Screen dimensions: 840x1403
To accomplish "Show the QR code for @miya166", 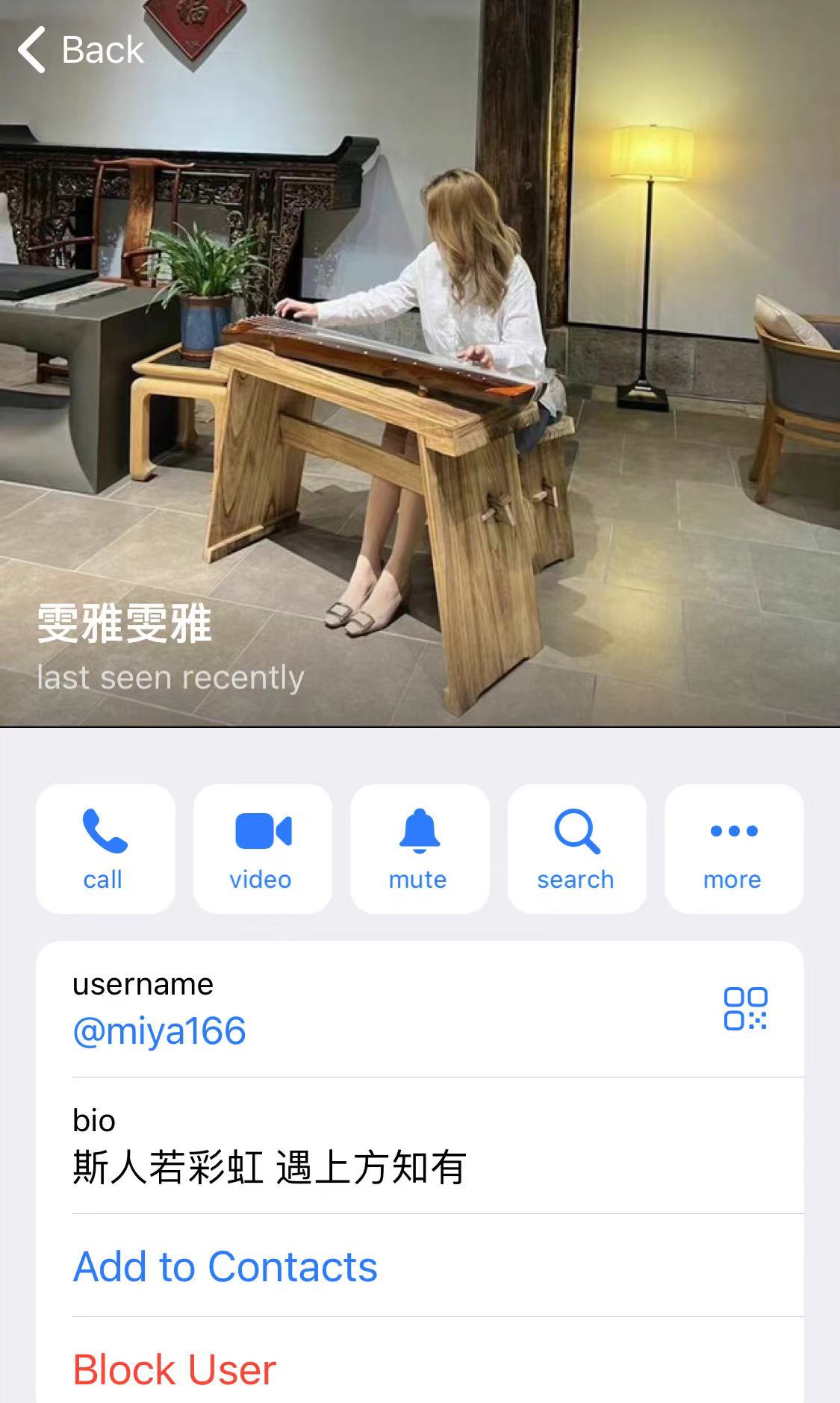I will pyautogui.click(x=745, y=1008).
